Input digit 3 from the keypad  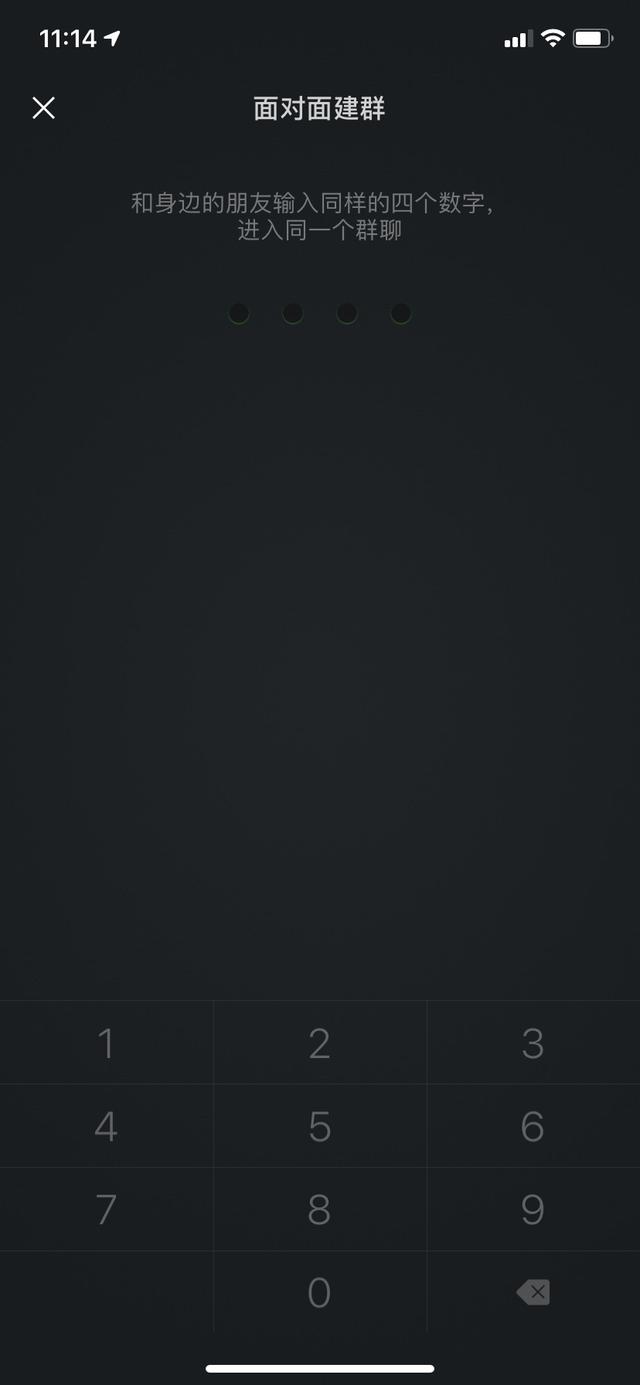pos(532,1044)
